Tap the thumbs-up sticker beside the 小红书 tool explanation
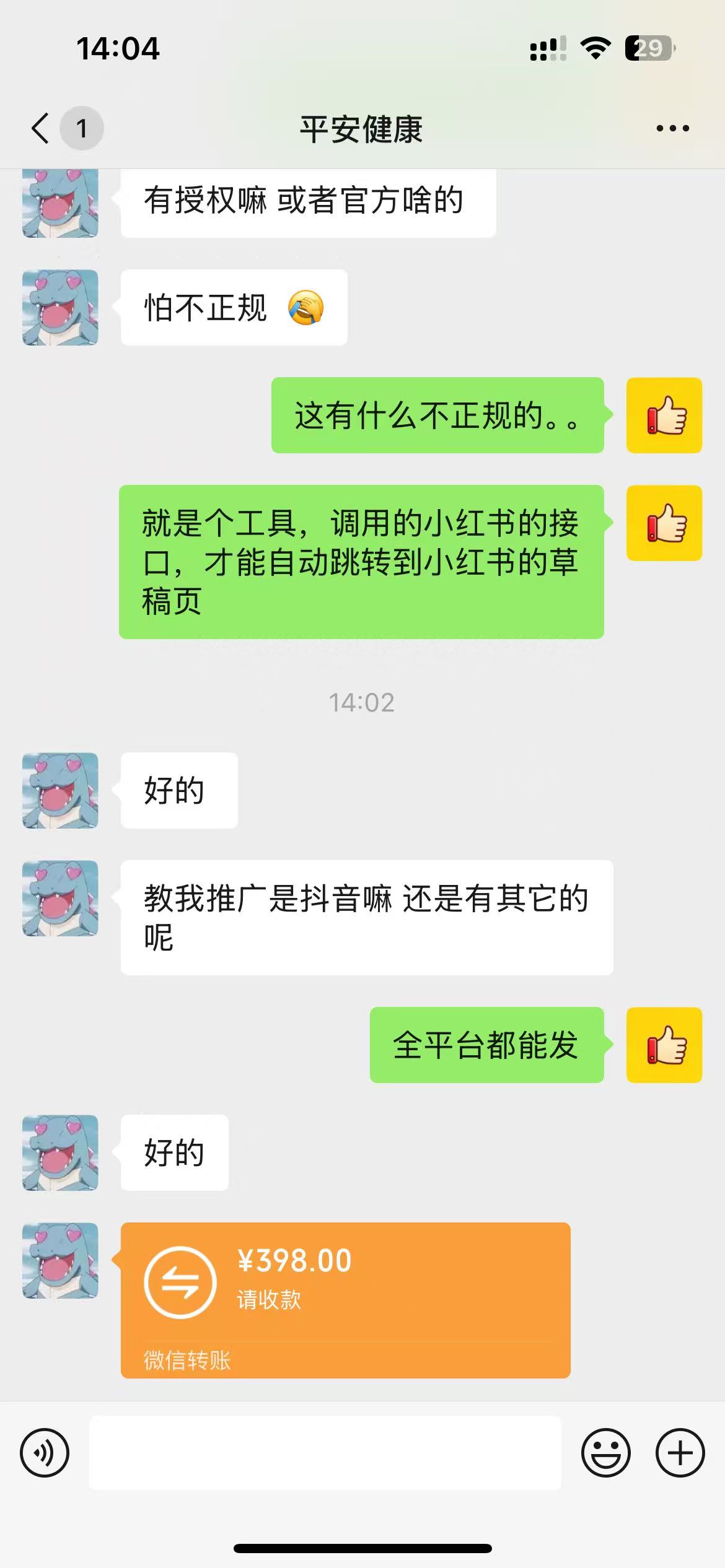The height and width of the screenshot is (1568, 725). point(664,521)
